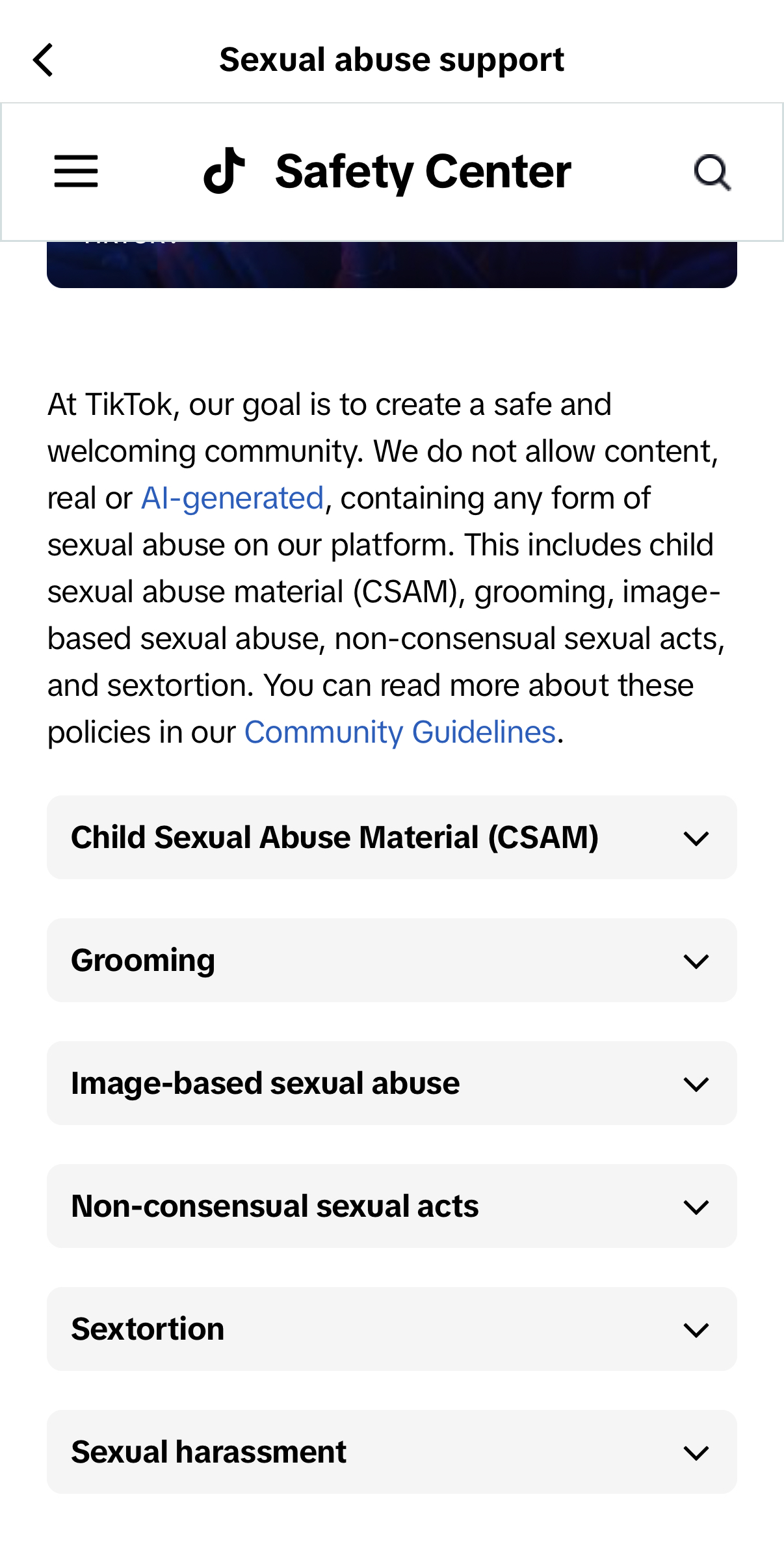Screen dimensions: 784x1566
Task: Go back from Sexual abuse support
Action: click(x=43, y=60)
